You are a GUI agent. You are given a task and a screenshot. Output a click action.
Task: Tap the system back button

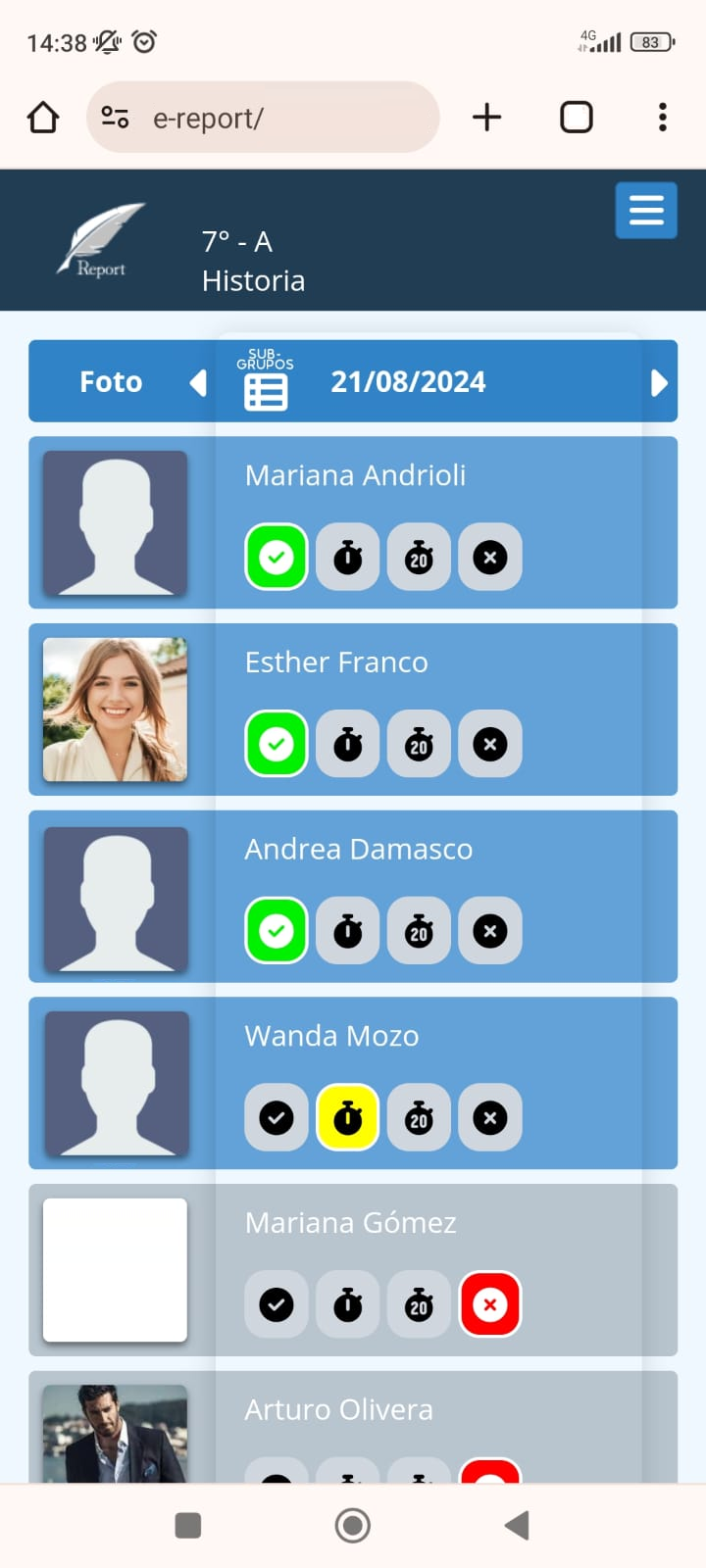pyautogui.click(x=517, y=1525)
